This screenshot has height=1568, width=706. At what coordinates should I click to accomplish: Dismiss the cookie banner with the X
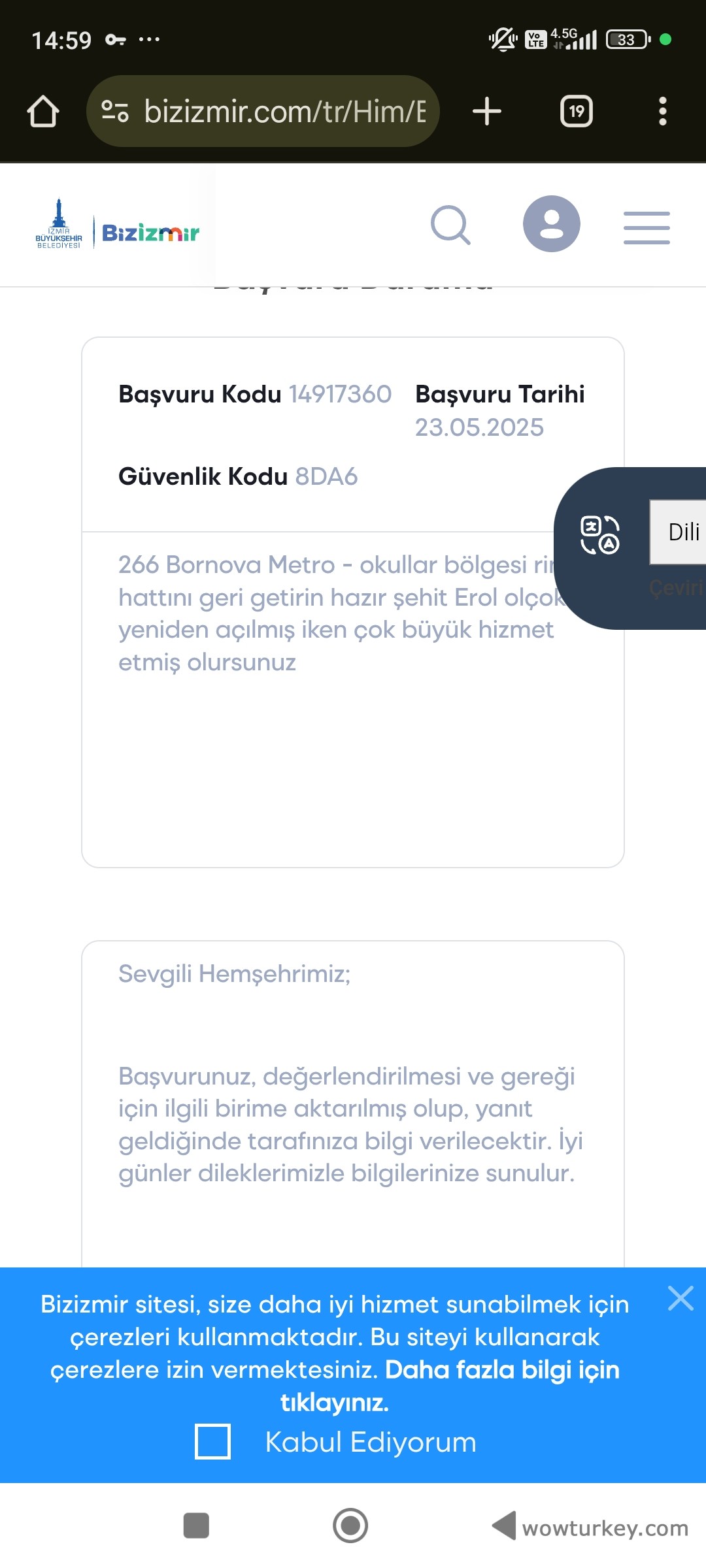pos(681,1299)
